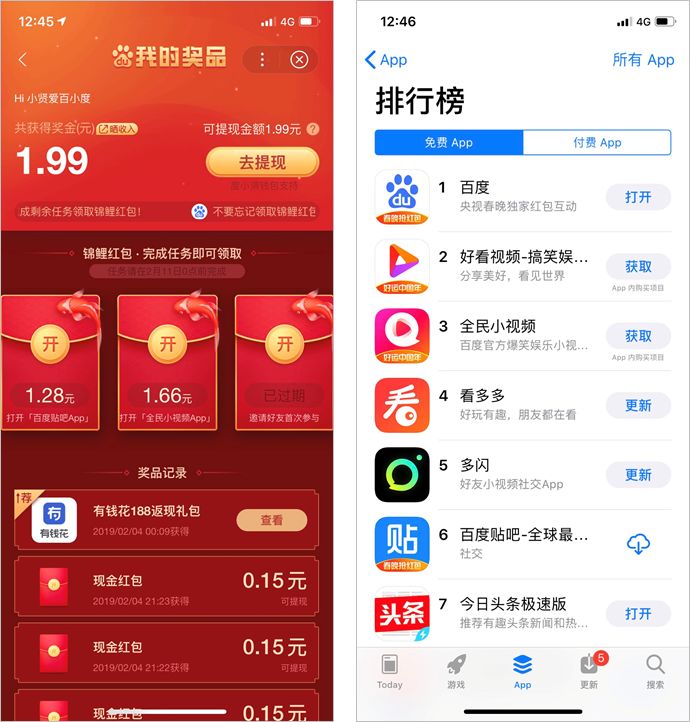690x722 pixels.
Task: Open the 百度 app from rankings
Action: pos(638,197)
